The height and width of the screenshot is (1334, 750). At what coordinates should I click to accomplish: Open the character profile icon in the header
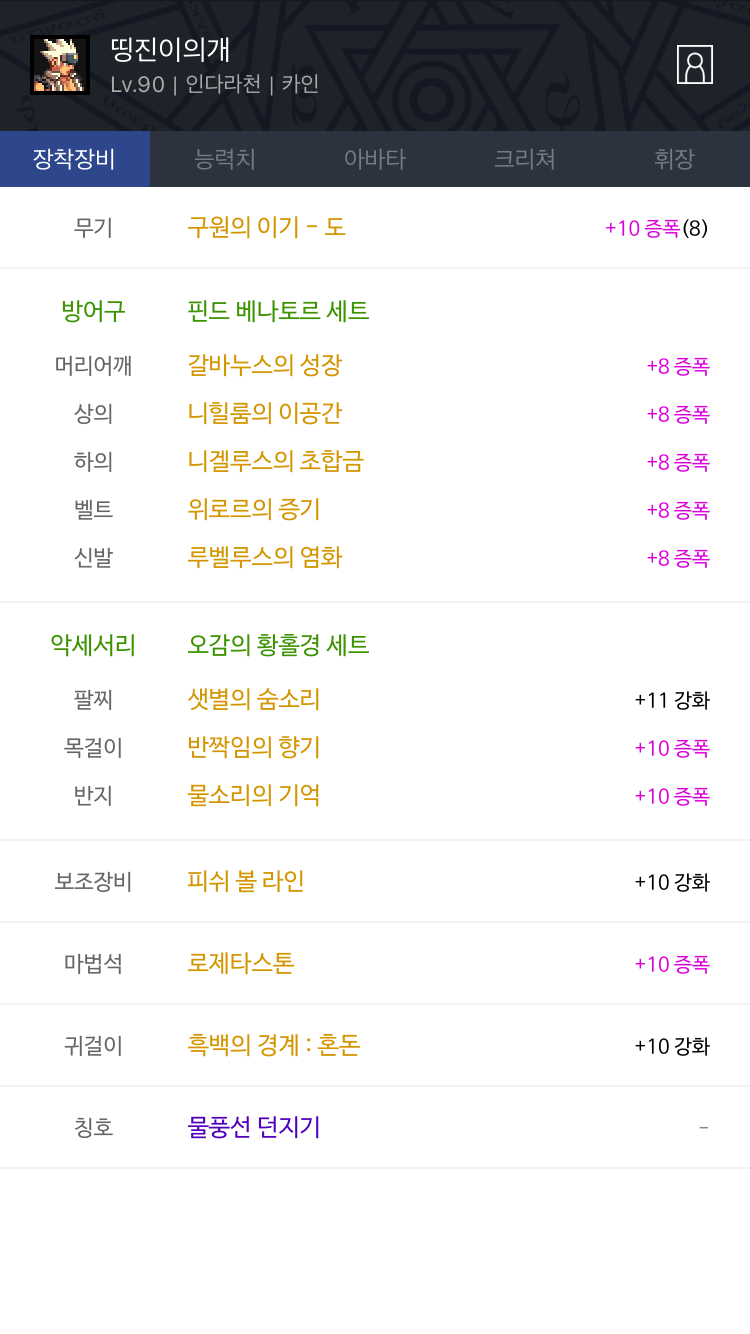click(695, 65)
